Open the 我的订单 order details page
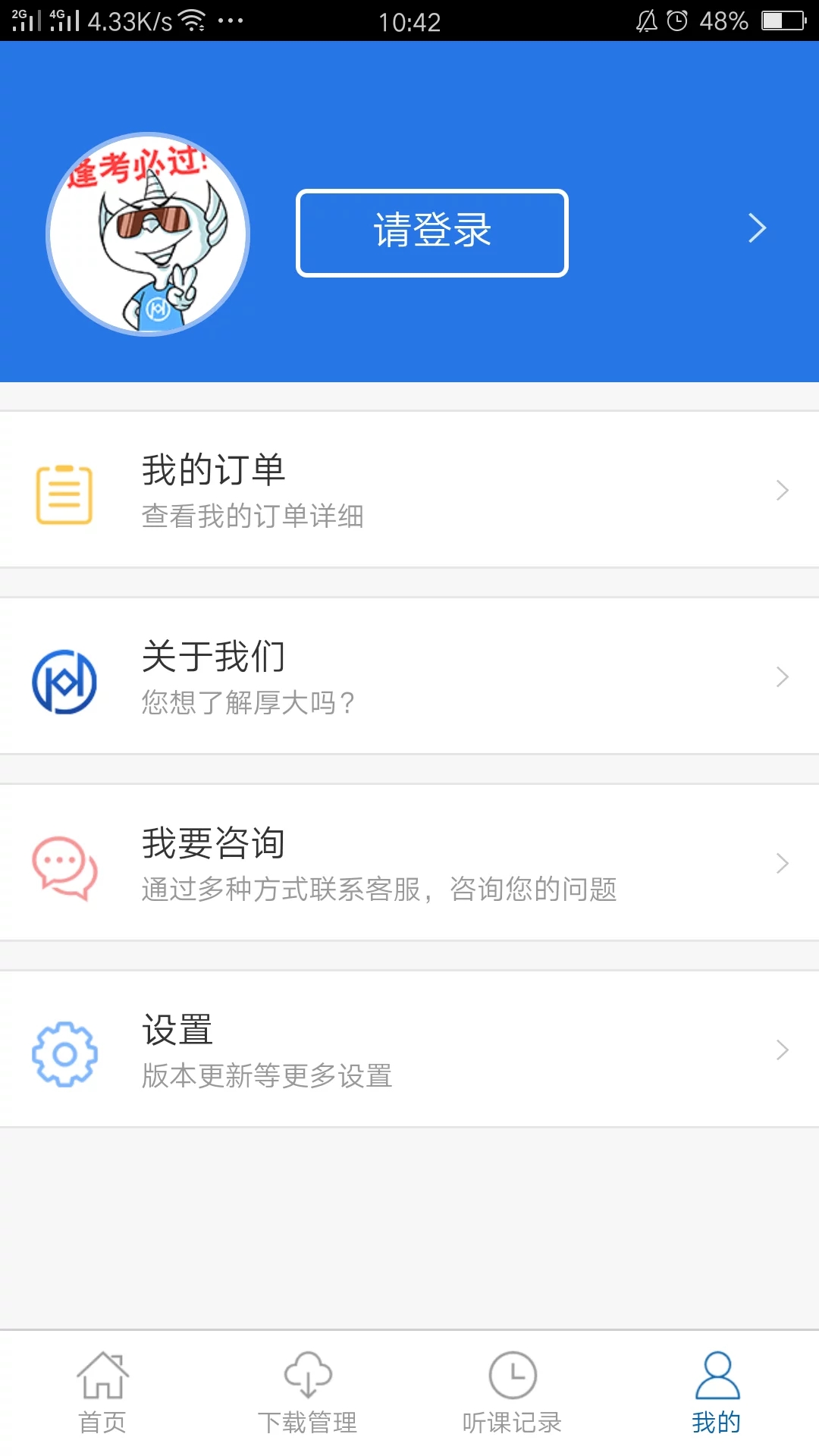 click(409, 490)
